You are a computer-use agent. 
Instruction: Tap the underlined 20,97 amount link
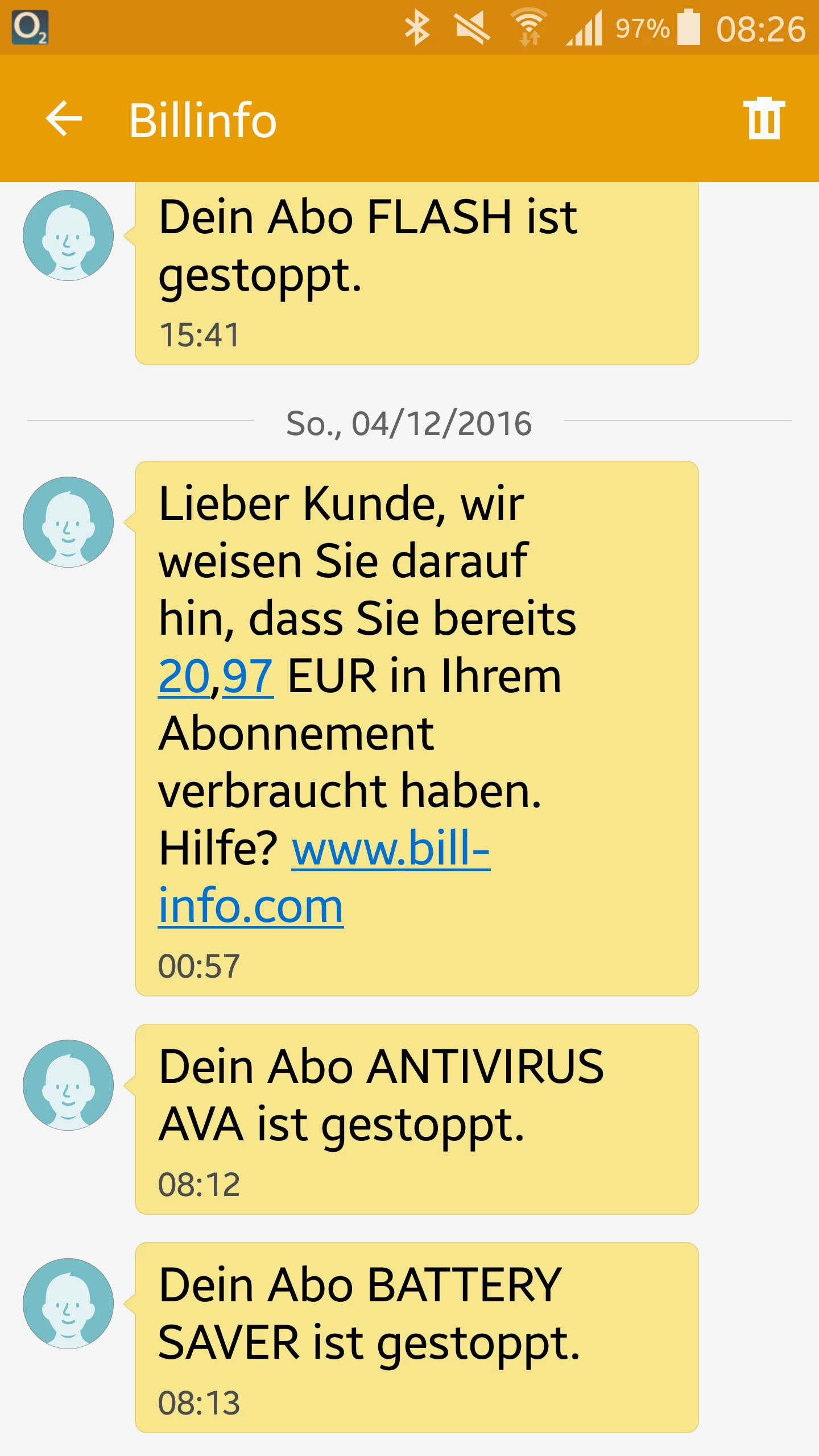(215, 677)
